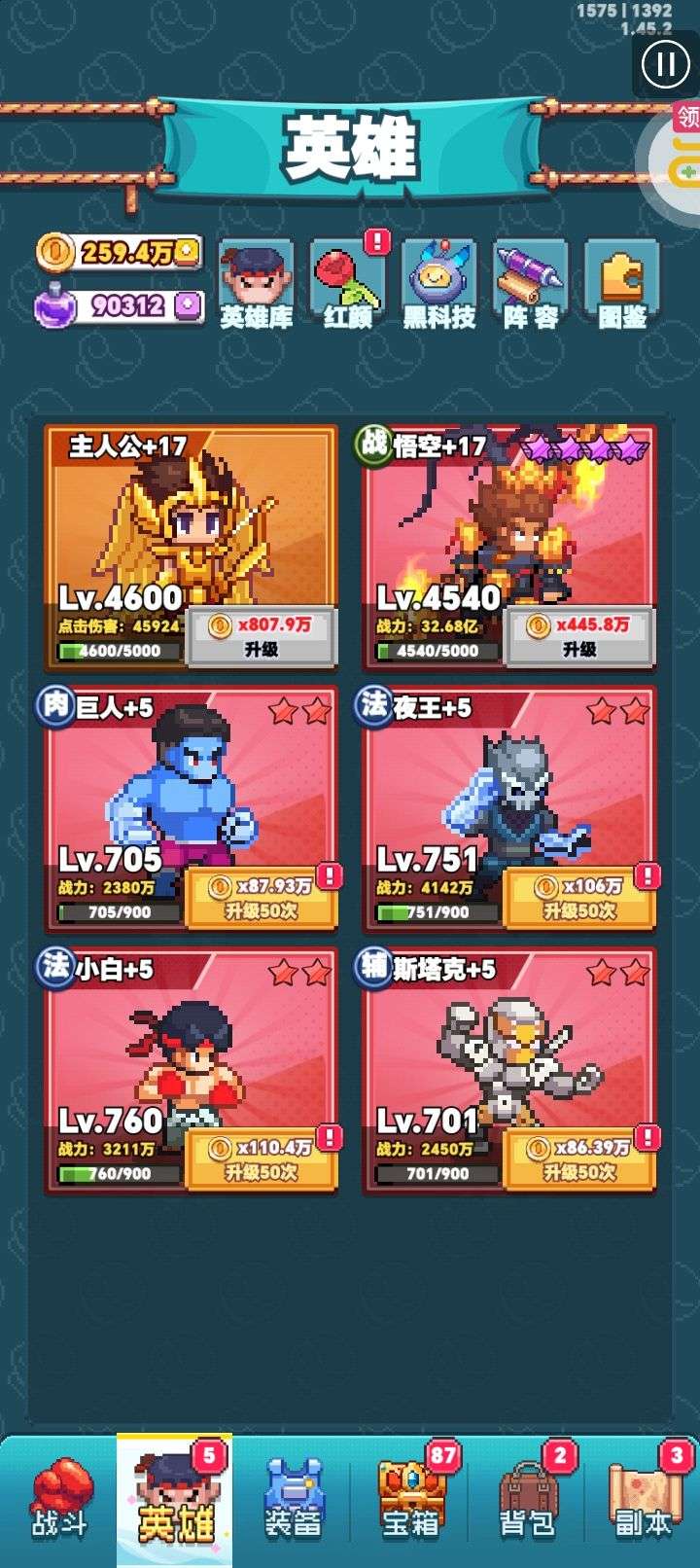Upgrade 悟空 for 445.8万 coins
Viewport: 700px width, 1568px height.
579,636
